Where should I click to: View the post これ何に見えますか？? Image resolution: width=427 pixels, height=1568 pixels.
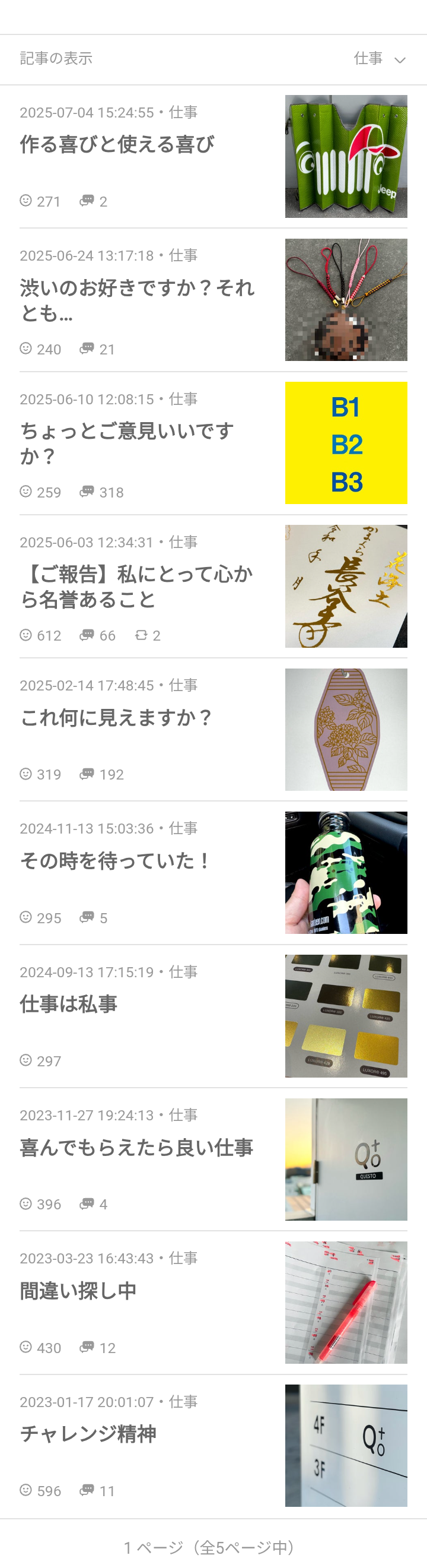[x=116, y=718]
